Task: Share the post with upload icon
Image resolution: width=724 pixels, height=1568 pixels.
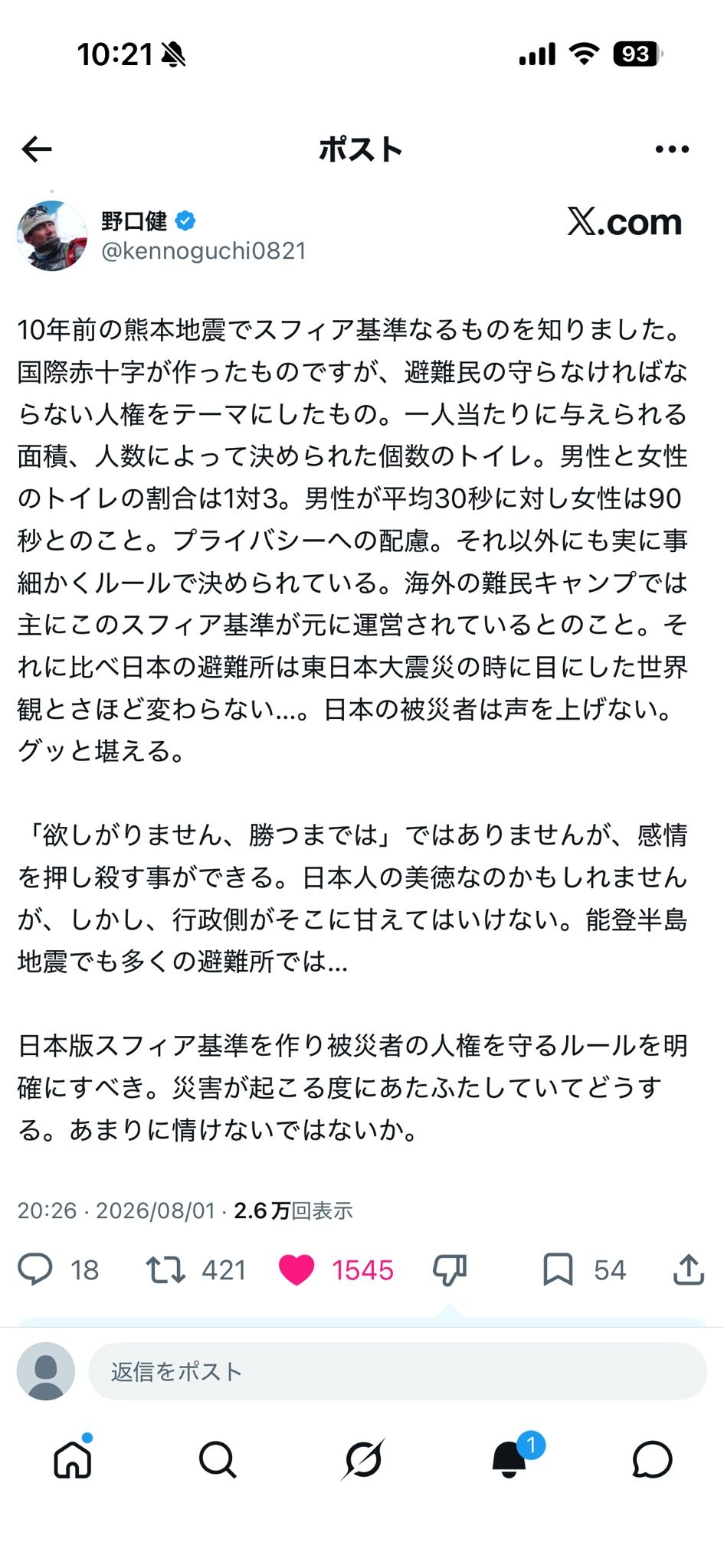Action: click(689, 1269)
